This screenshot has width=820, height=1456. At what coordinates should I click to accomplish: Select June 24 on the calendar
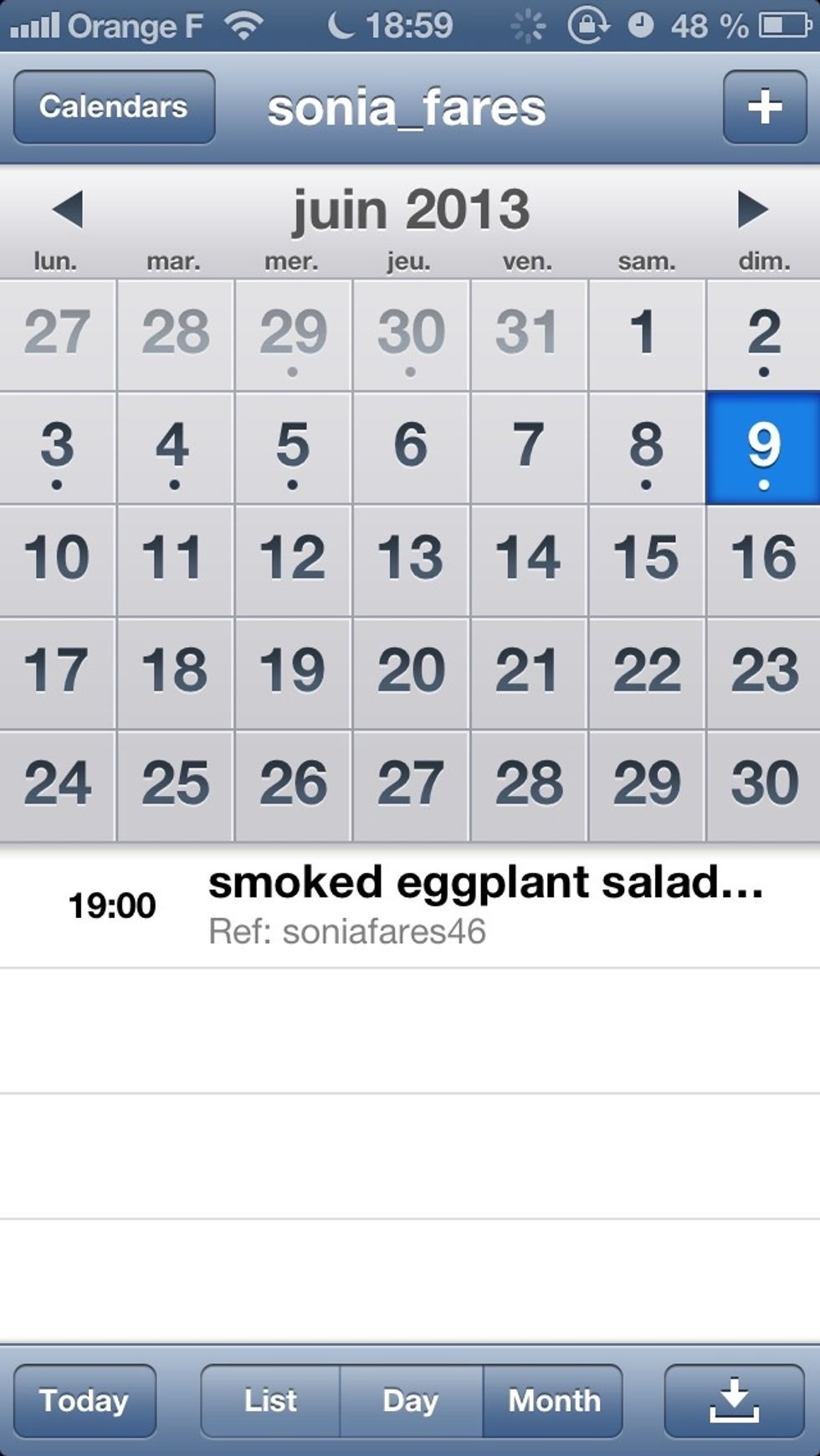pyautogui.click(x=58, y=787)
